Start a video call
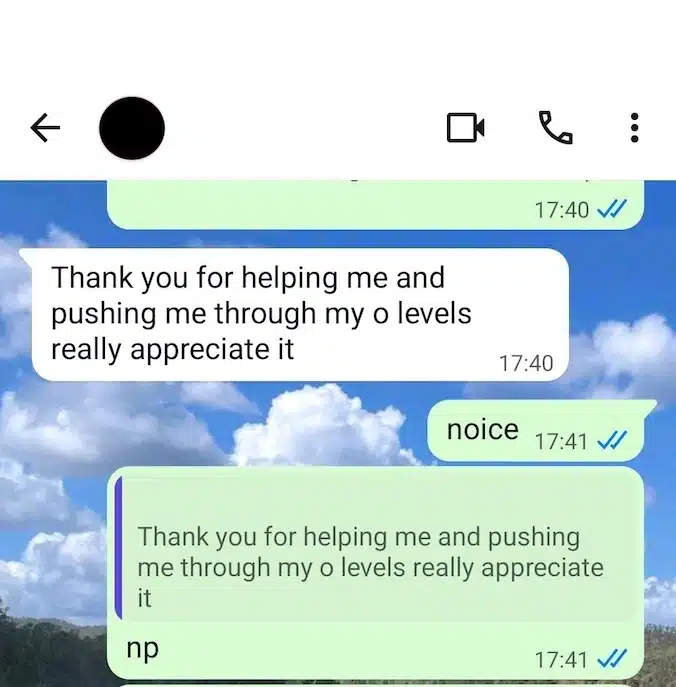 tap(465, 128)
